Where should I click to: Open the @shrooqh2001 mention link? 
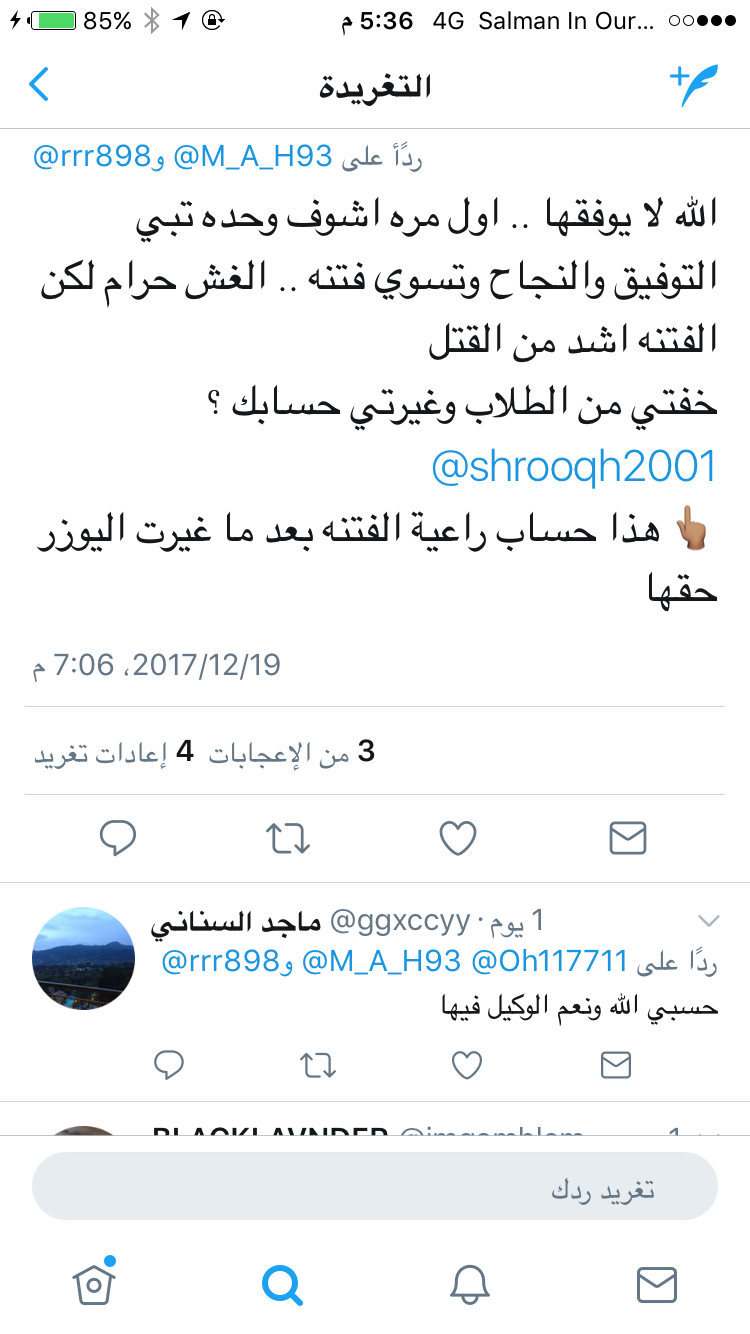tap(574, 467)
